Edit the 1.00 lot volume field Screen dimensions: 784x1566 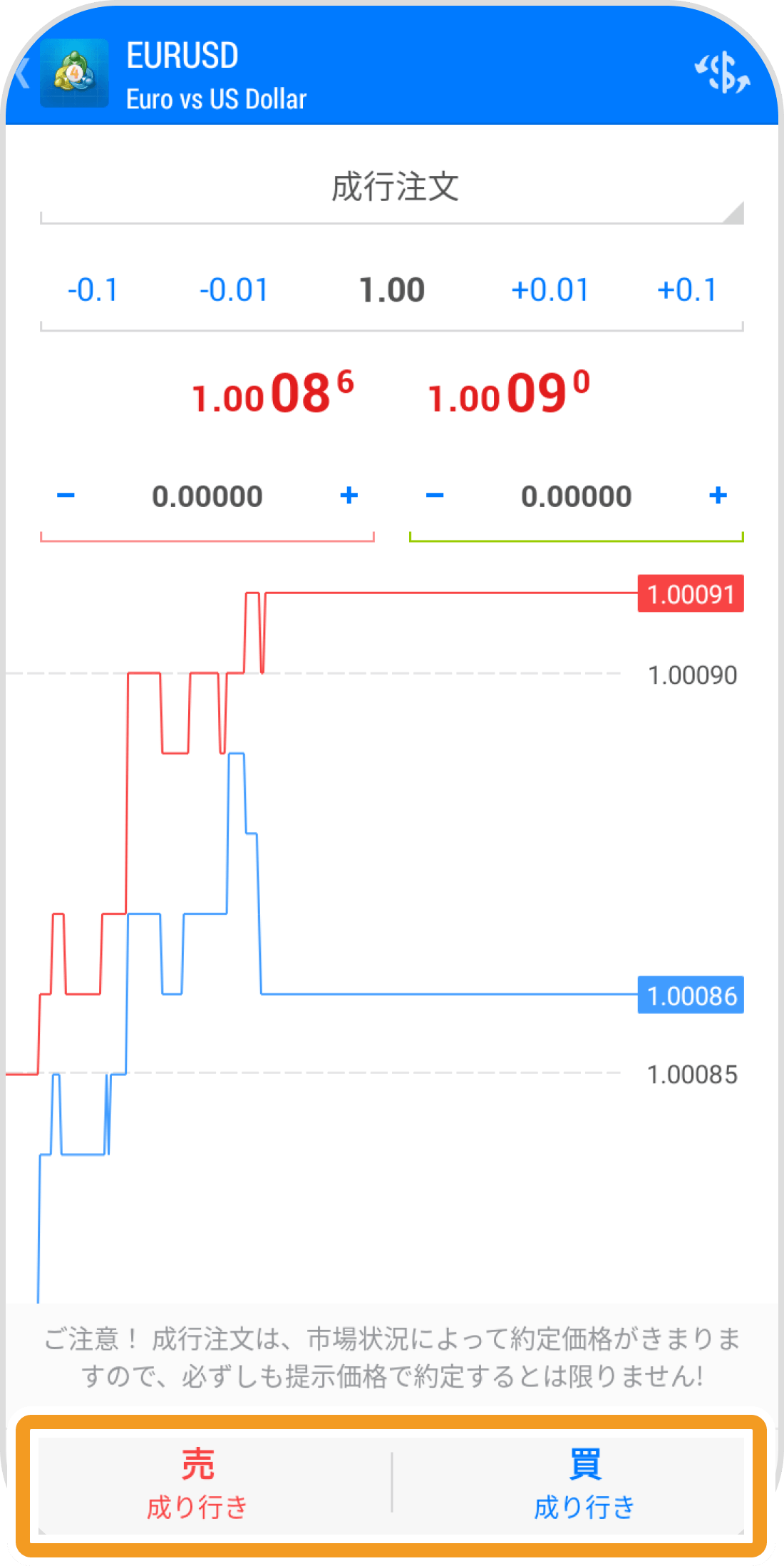point(392,291)
